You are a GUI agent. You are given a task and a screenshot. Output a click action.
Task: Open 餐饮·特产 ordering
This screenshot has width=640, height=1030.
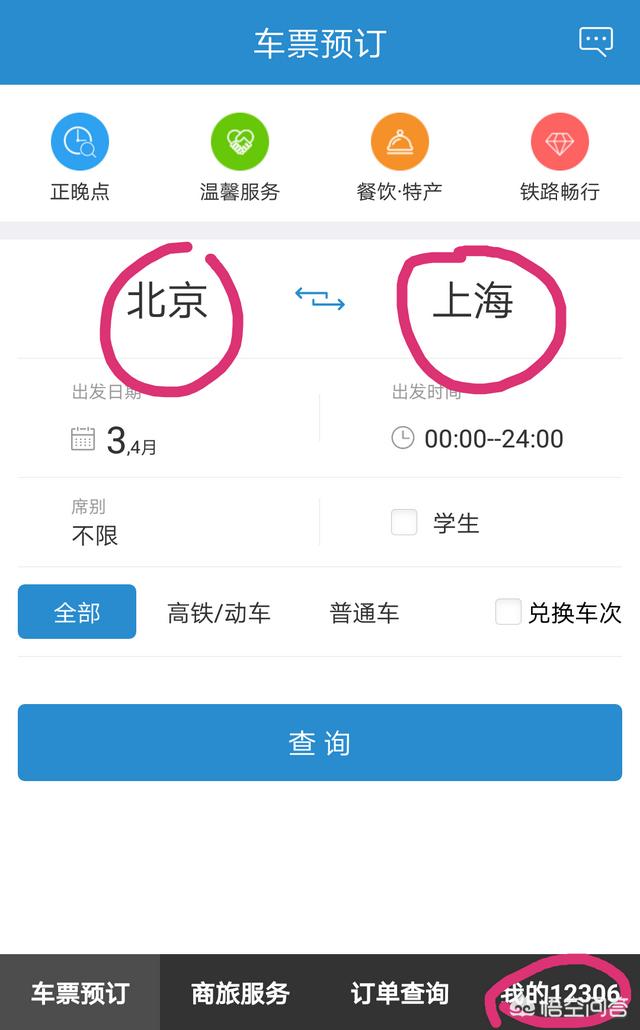click(400, 158)
